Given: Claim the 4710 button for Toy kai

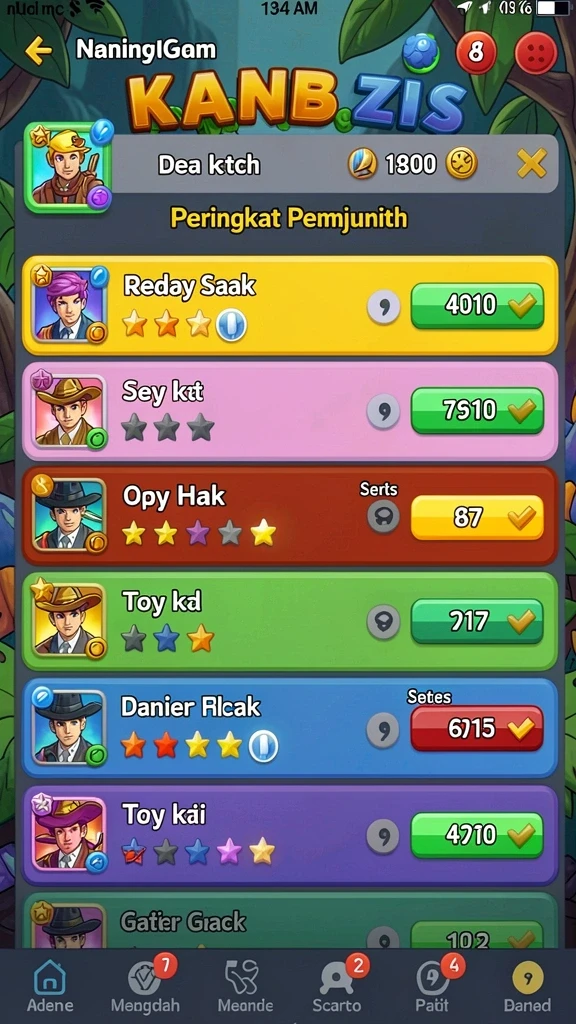Looking at the screenshot, I should [x=477, y=835].
